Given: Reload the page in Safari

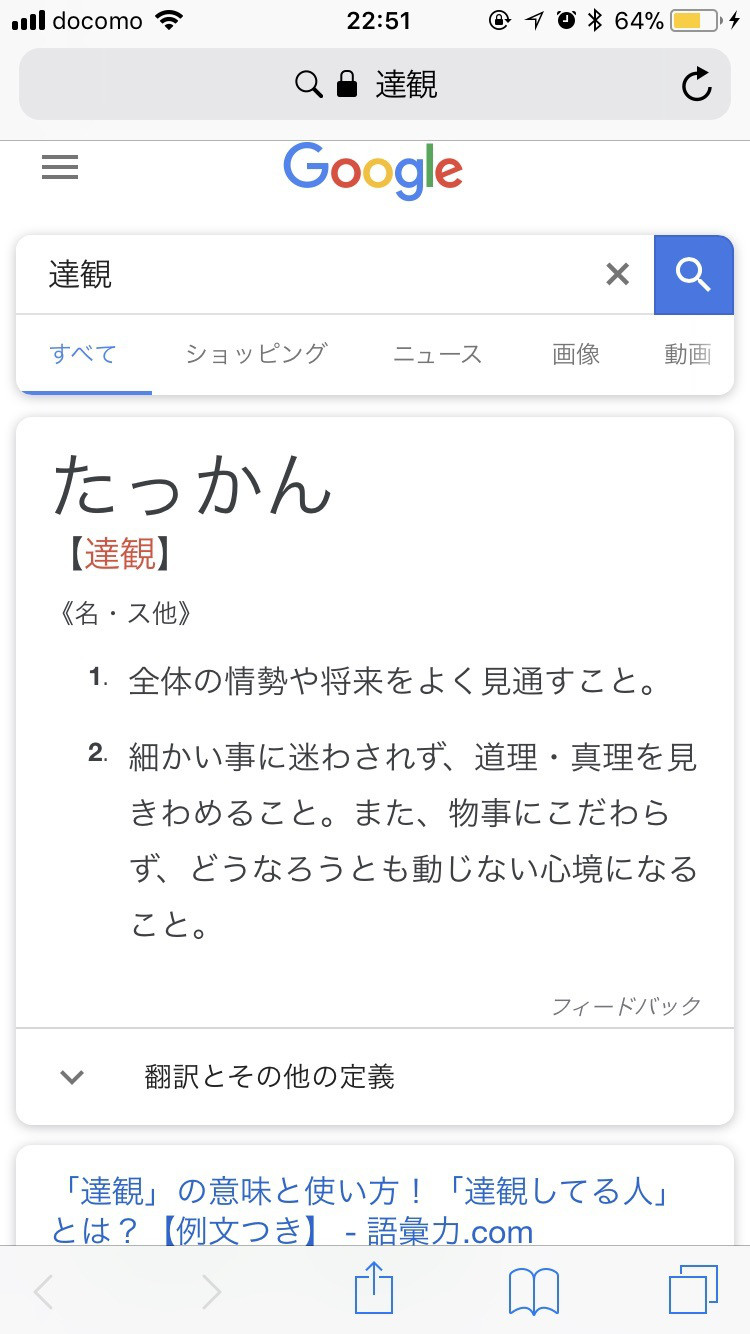Looking at the screenshot, I should (696, 85).
